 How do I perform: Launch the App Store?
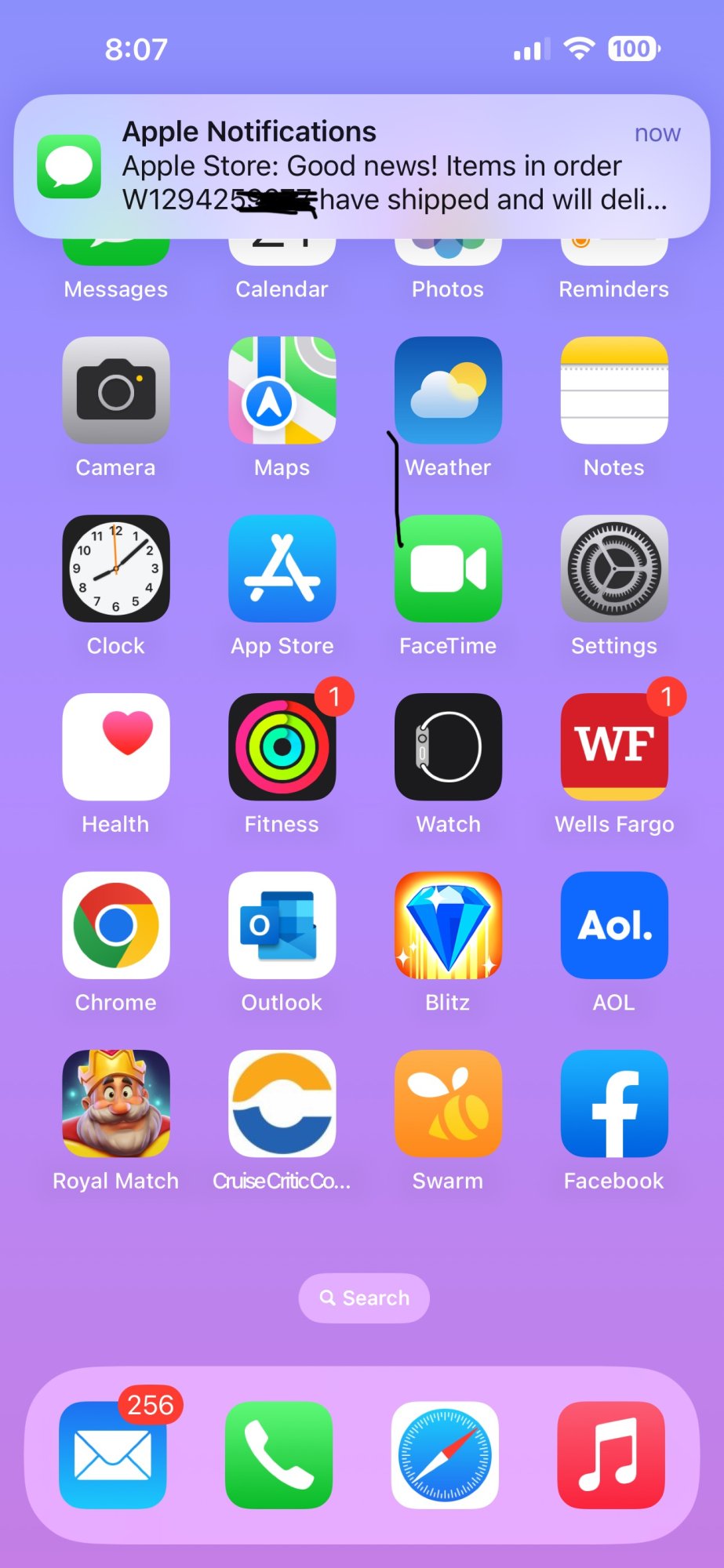282,568
